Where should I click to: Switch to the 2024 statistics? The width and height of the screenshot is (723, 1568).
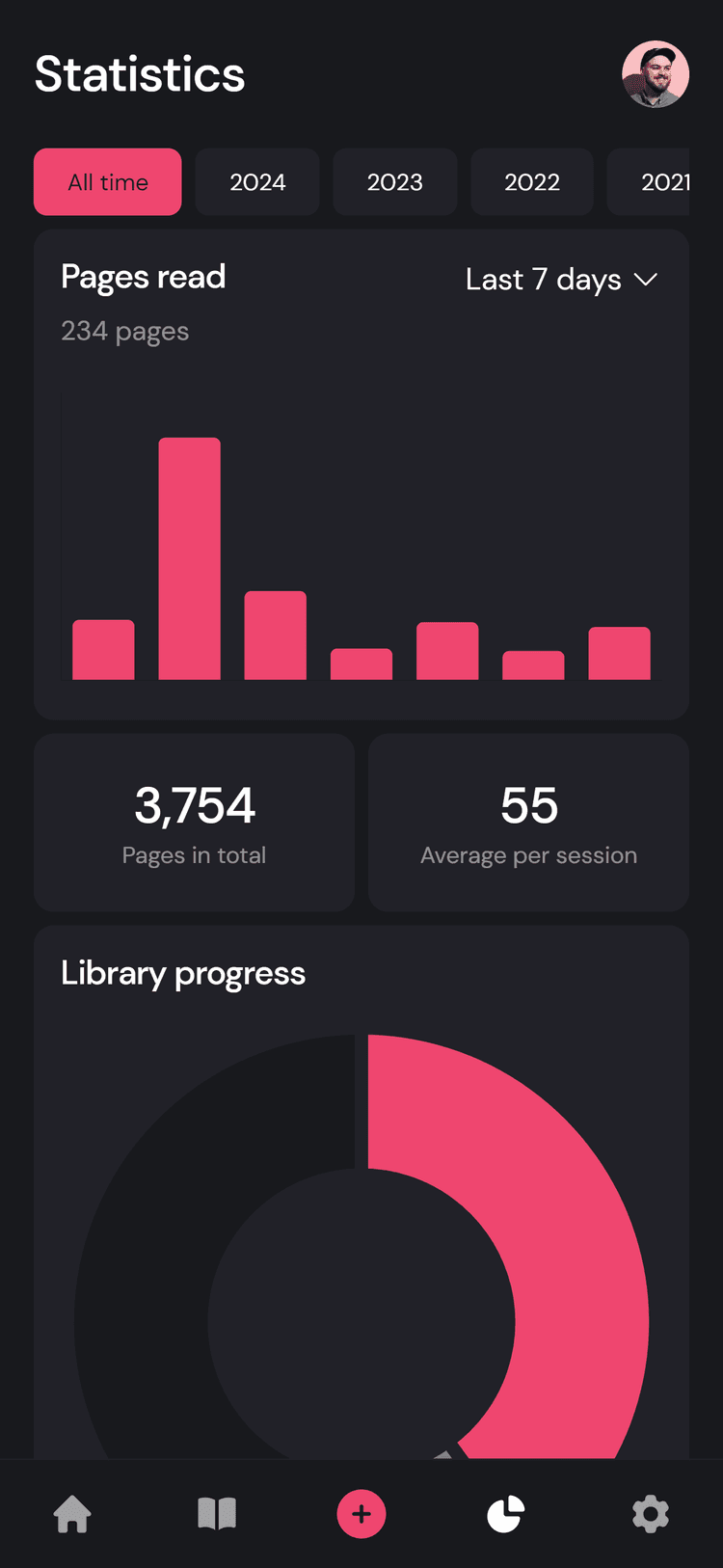[257, 182]
